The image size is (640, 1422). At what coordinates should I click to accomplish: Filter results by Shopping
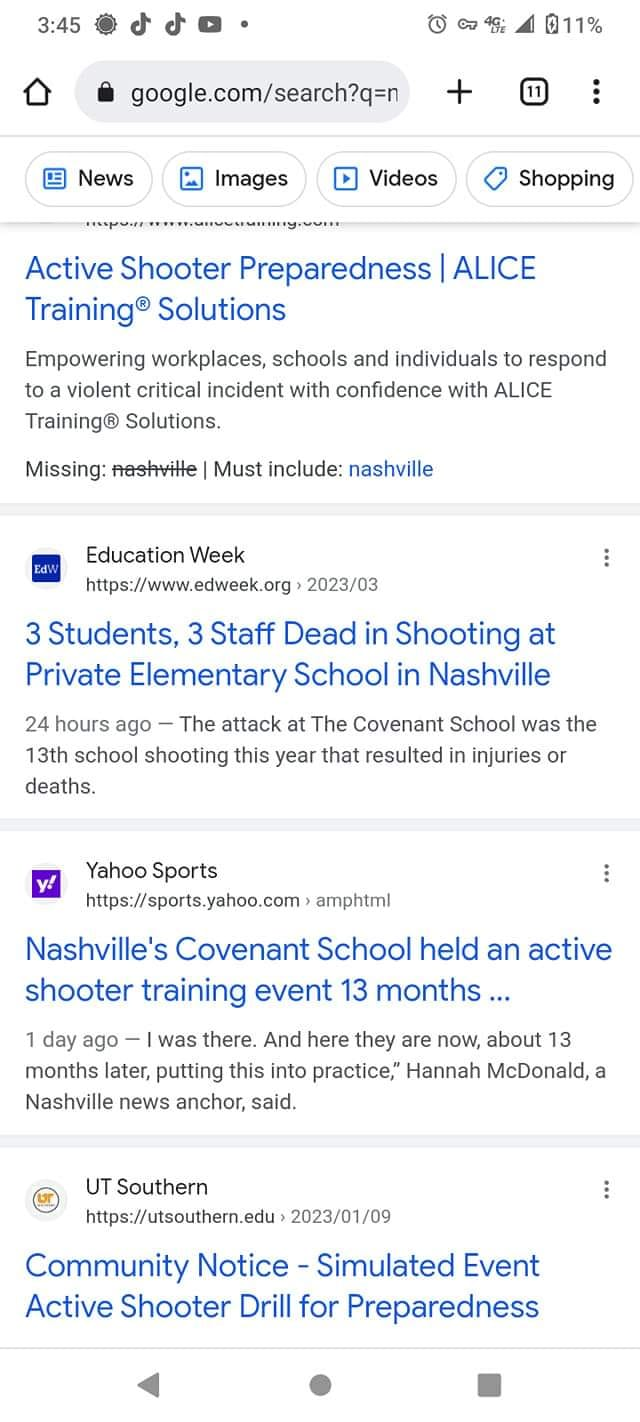[x=549, y=178]
